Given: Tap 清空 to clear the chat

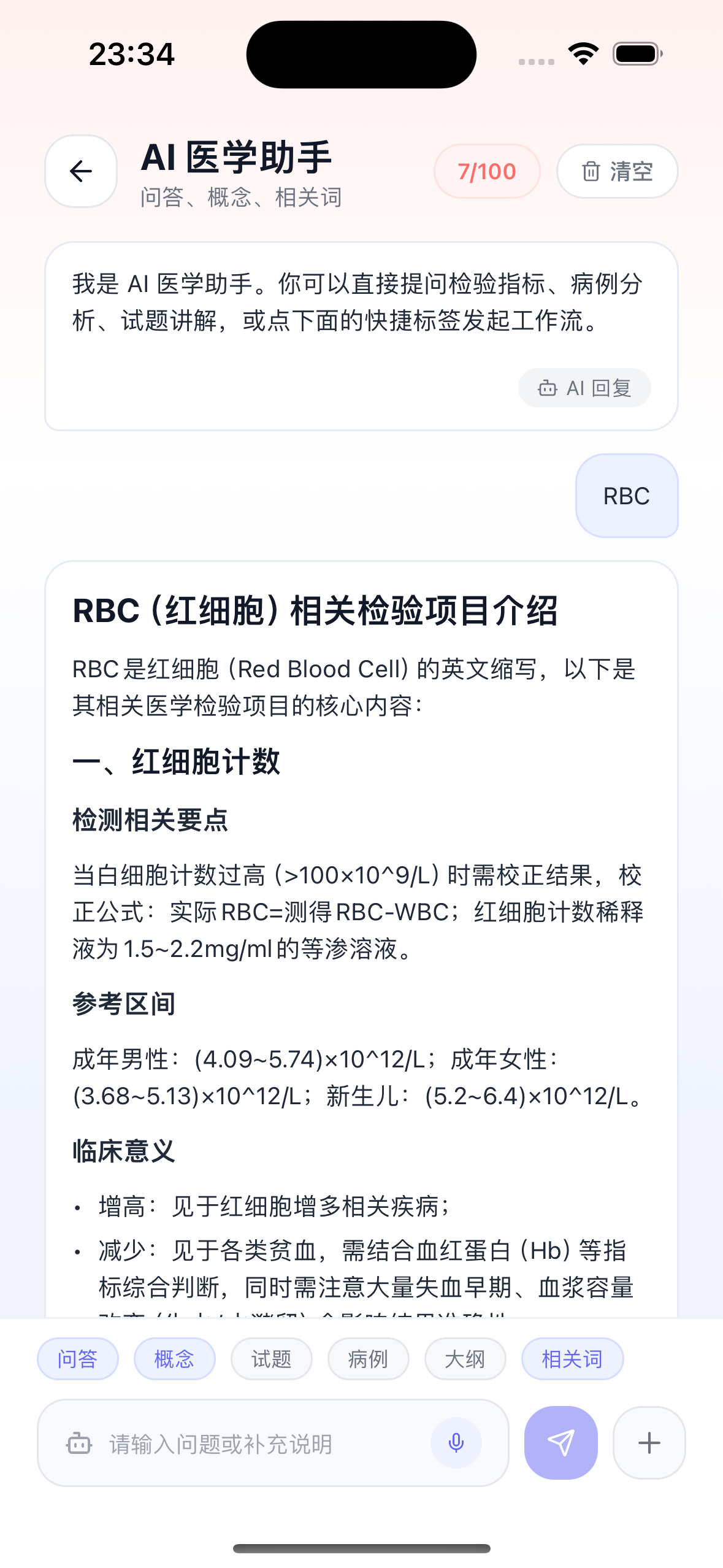Looking at the screenshot, I should point(617,171).
